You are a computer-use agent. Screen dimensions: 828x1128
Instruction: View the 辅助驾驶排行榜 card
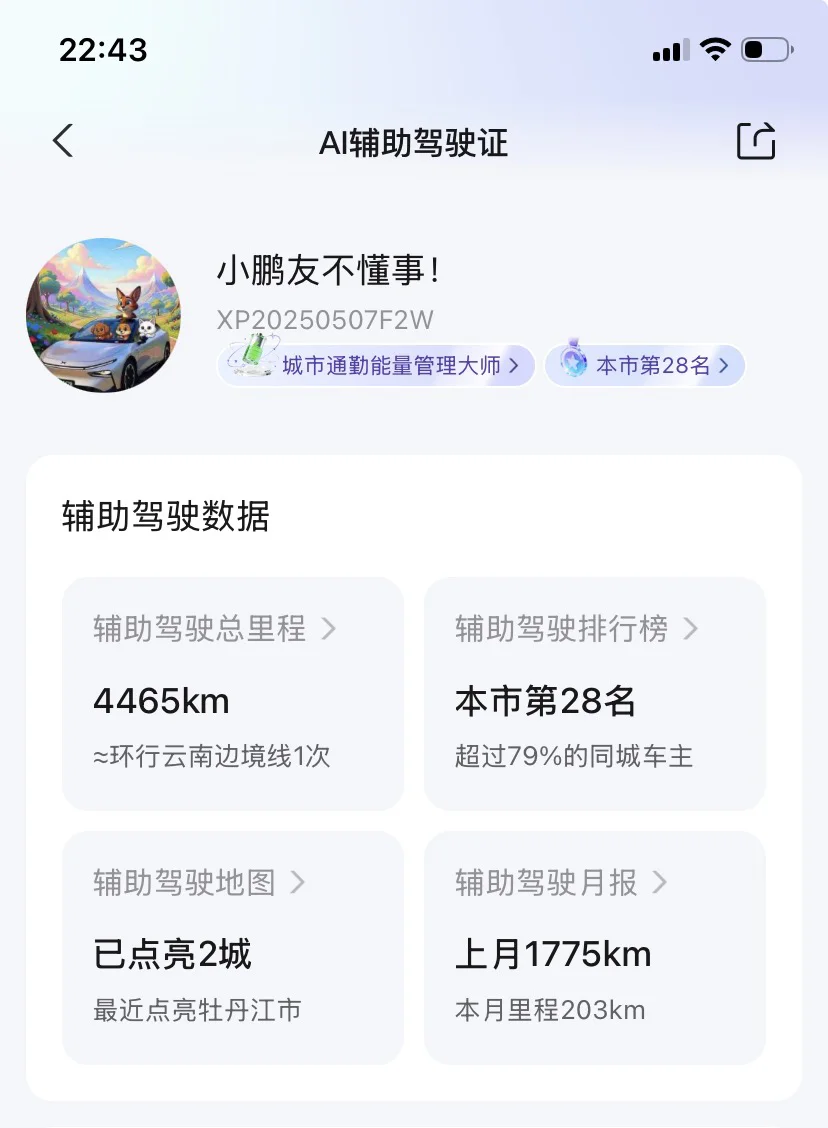pos(595,693)
